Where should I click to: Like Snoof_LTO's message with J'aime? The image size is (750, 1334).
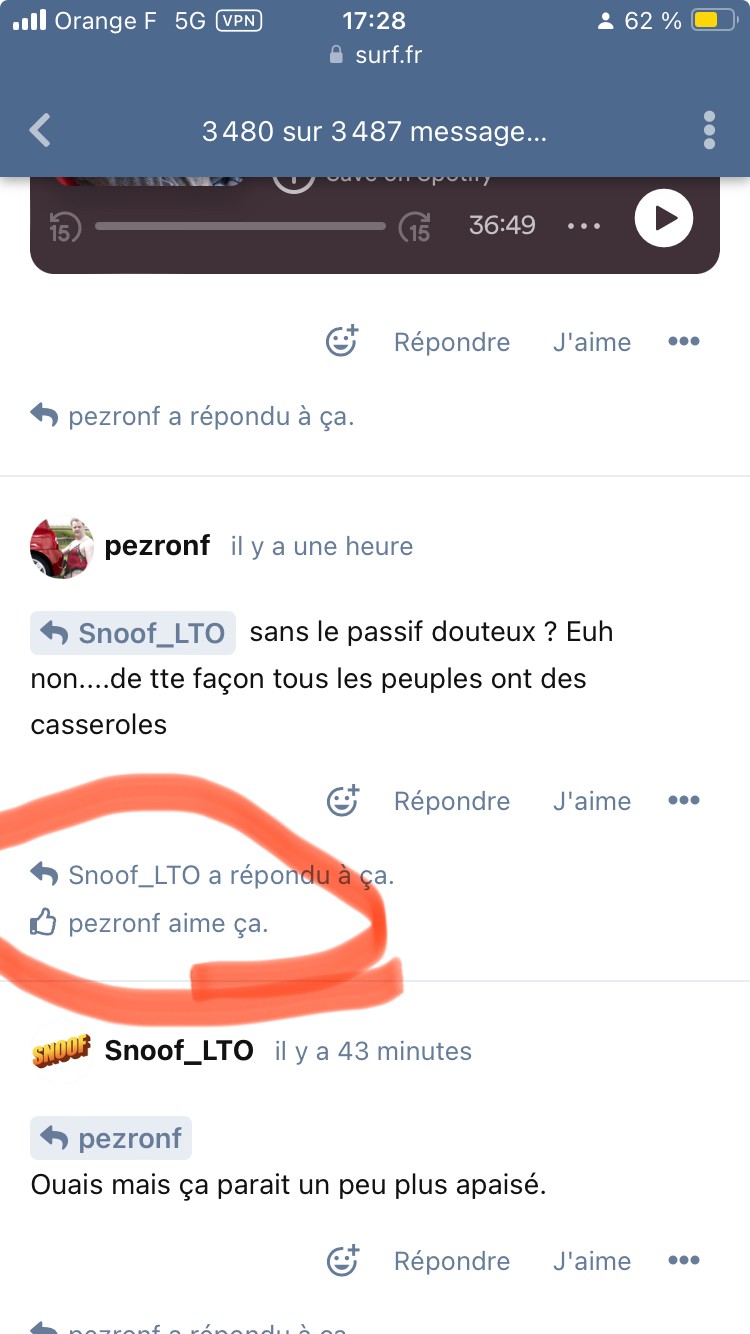point(591,1261)
